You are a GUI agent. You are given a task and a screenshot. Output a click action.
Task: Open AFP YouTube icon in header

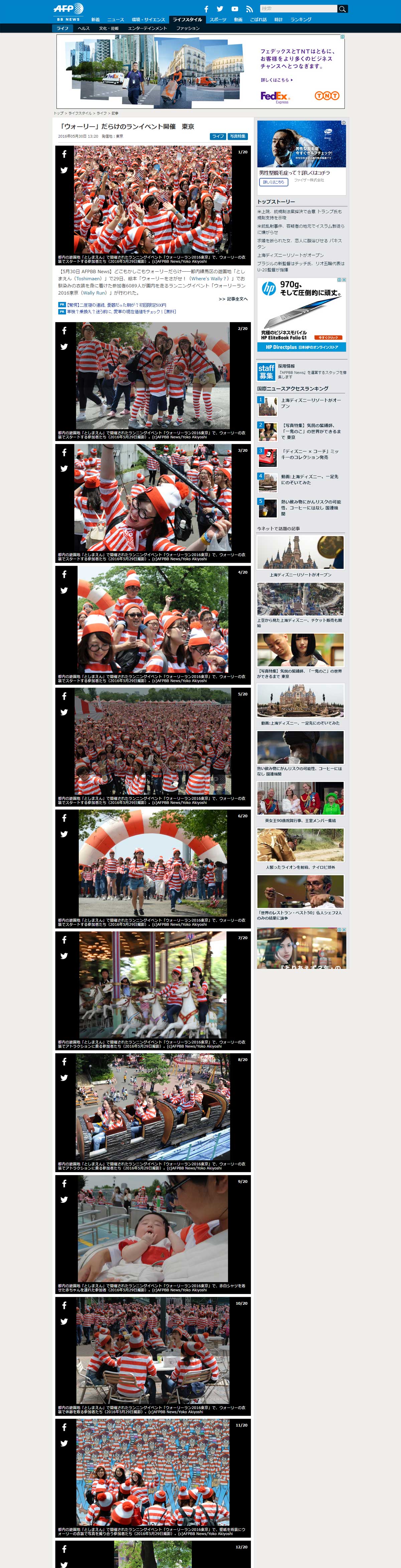[234, 9]
